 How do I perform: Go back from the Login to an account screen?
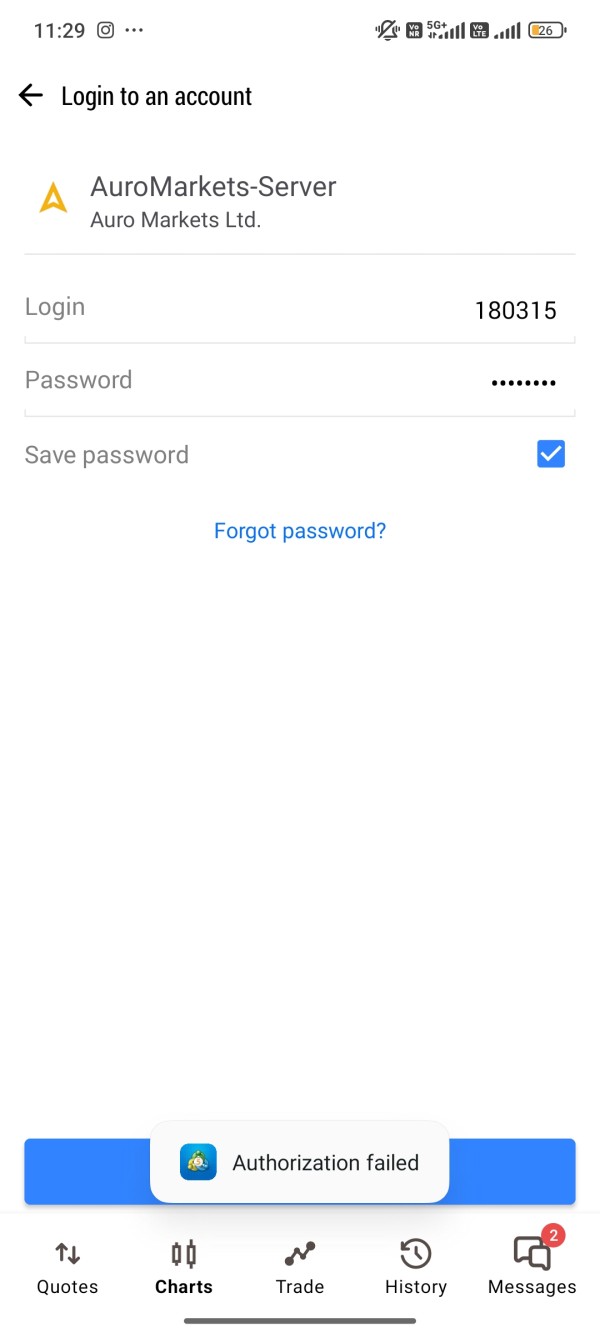pos(31,96)
